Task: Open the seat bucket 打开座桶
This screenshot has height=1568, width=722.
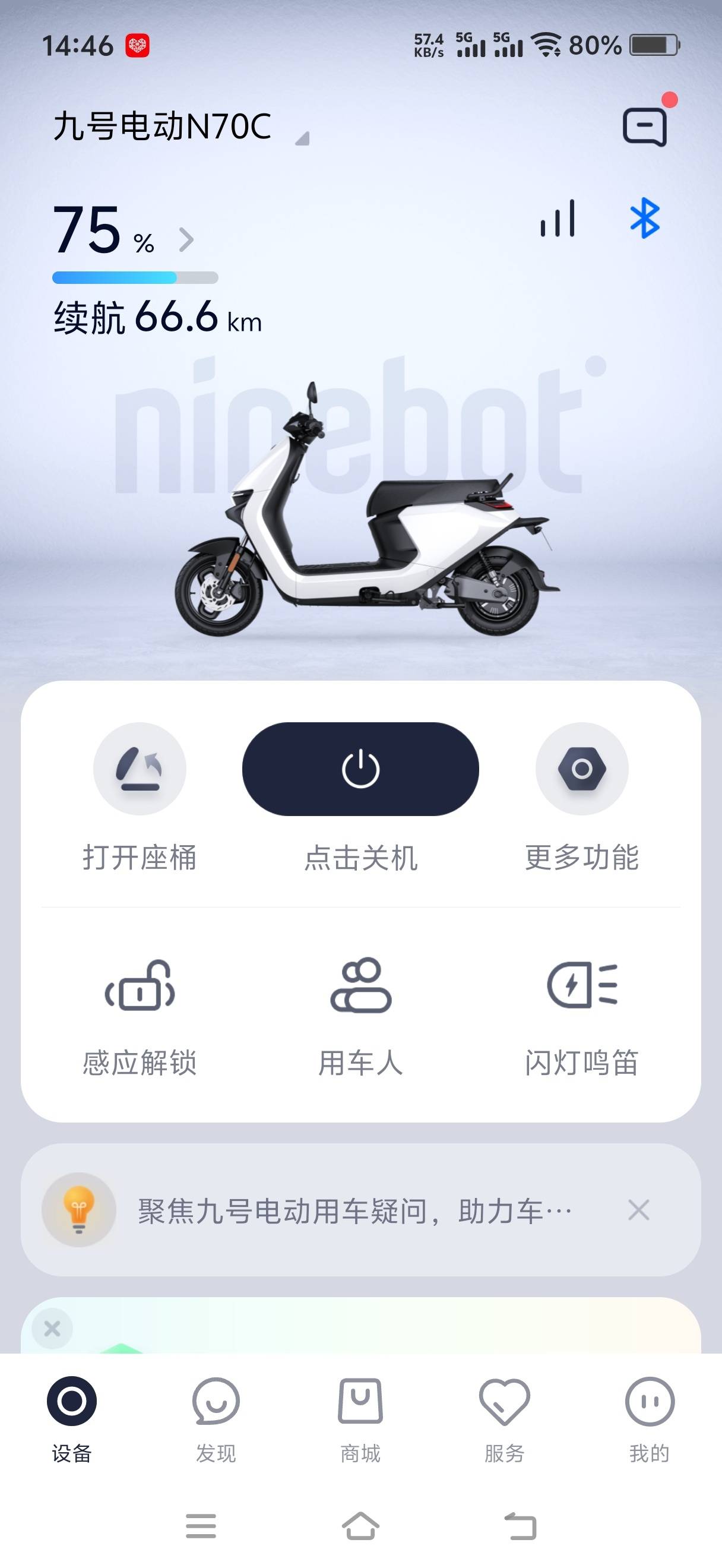Action: pyautogui.click(x=140, y=769)
